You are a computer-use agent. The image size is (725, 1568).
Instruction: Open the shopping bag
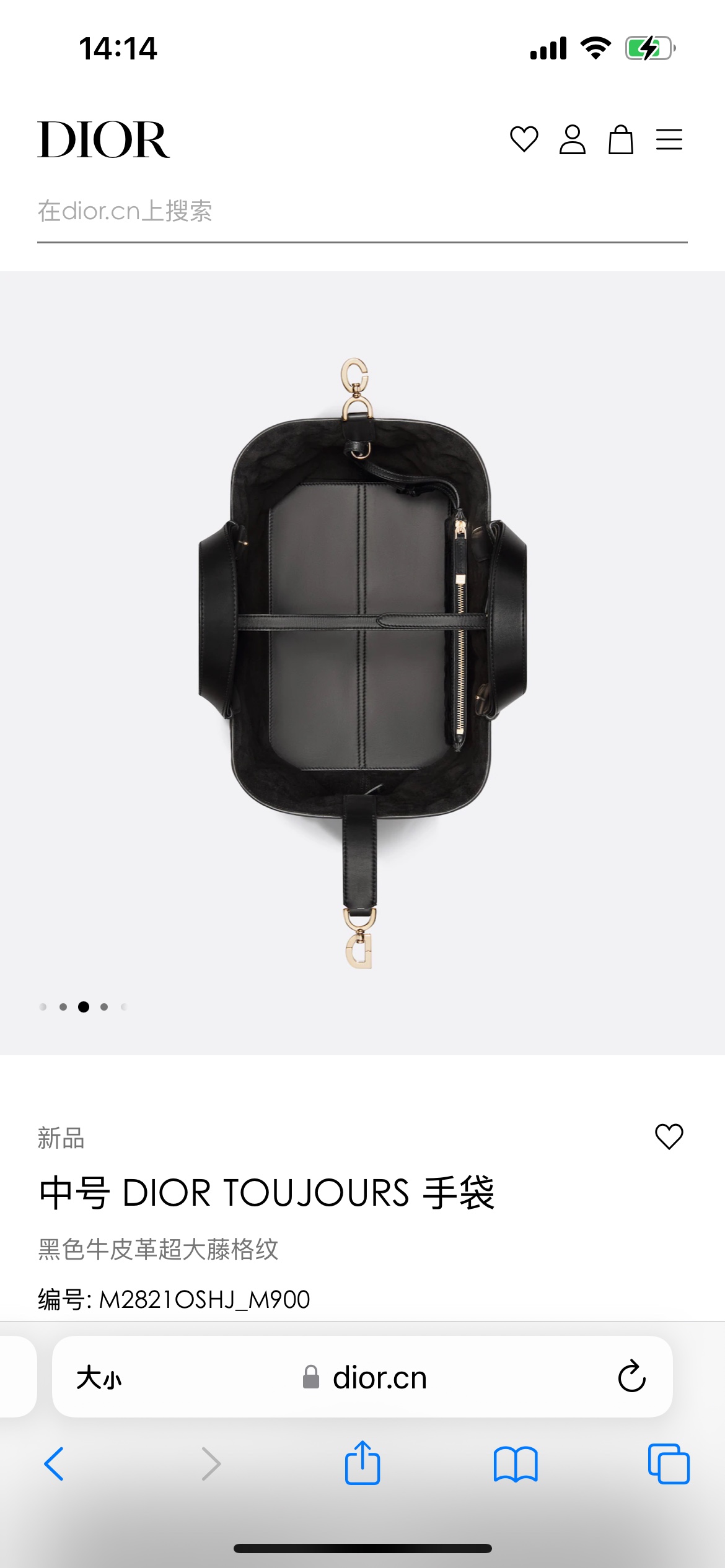tap(620, 139)
